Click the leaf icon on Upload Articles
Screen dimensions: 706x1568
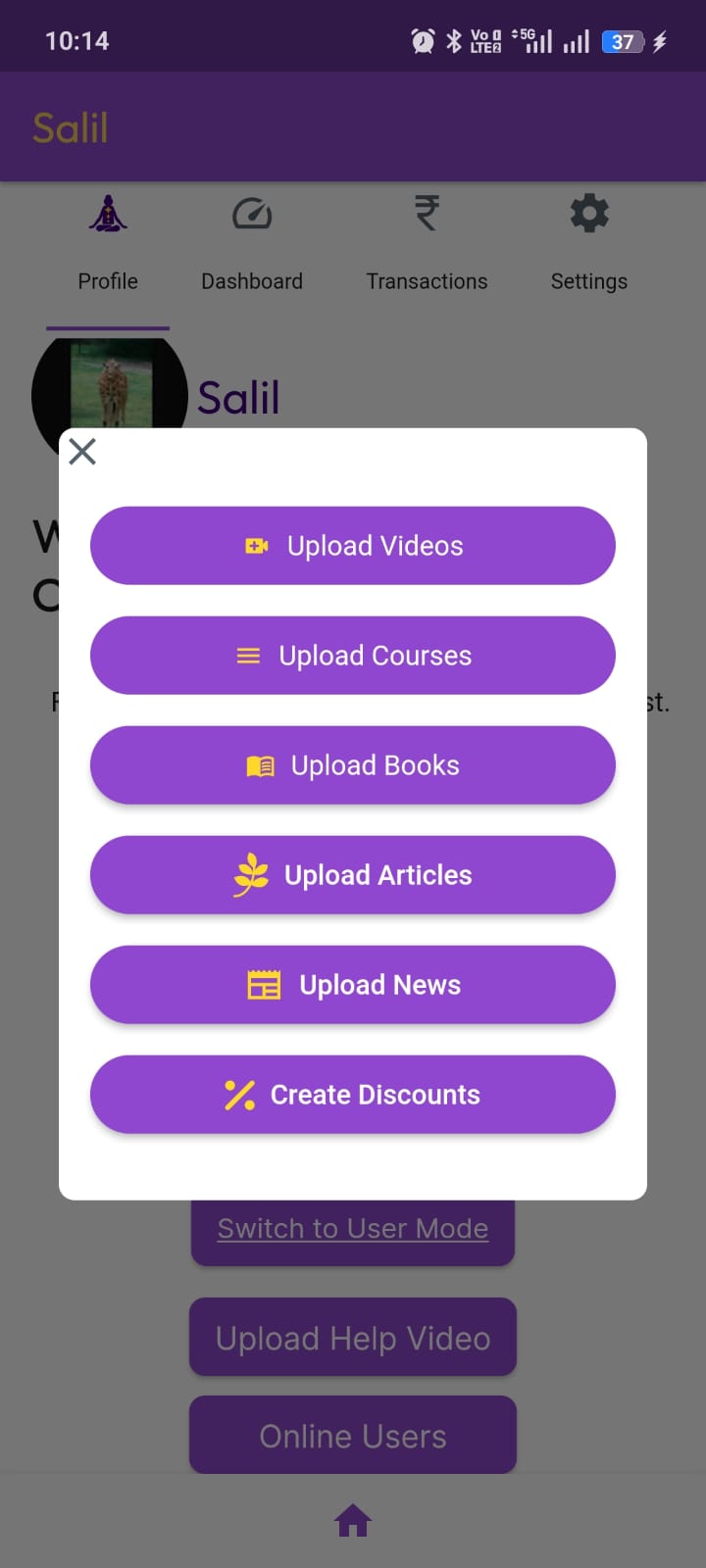pyautogui.click(x=251, y=875)
